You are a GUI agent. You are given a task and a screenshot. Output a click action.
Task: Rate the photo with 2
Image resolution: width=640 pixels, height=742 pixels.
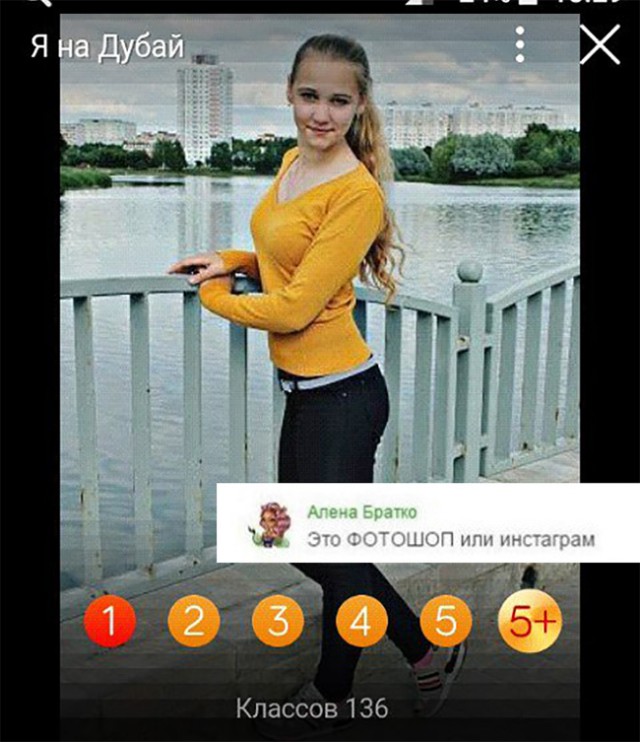click(193, 623)
